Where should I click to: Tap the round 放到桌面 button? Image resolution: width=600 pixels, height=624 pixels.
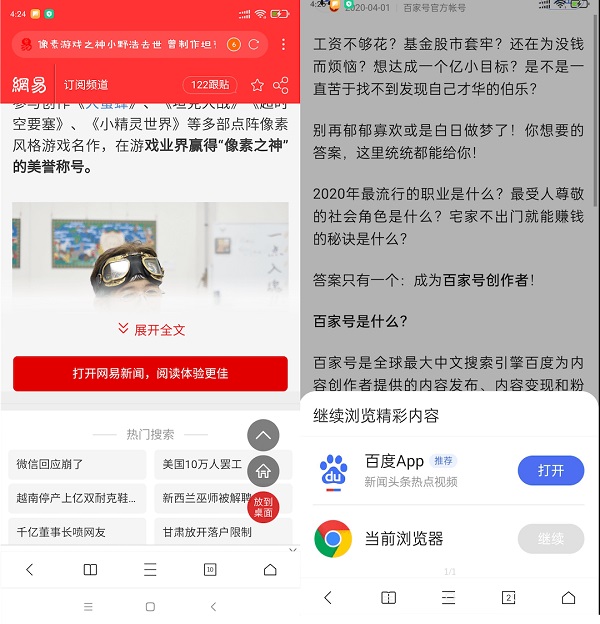click(263, 506)
